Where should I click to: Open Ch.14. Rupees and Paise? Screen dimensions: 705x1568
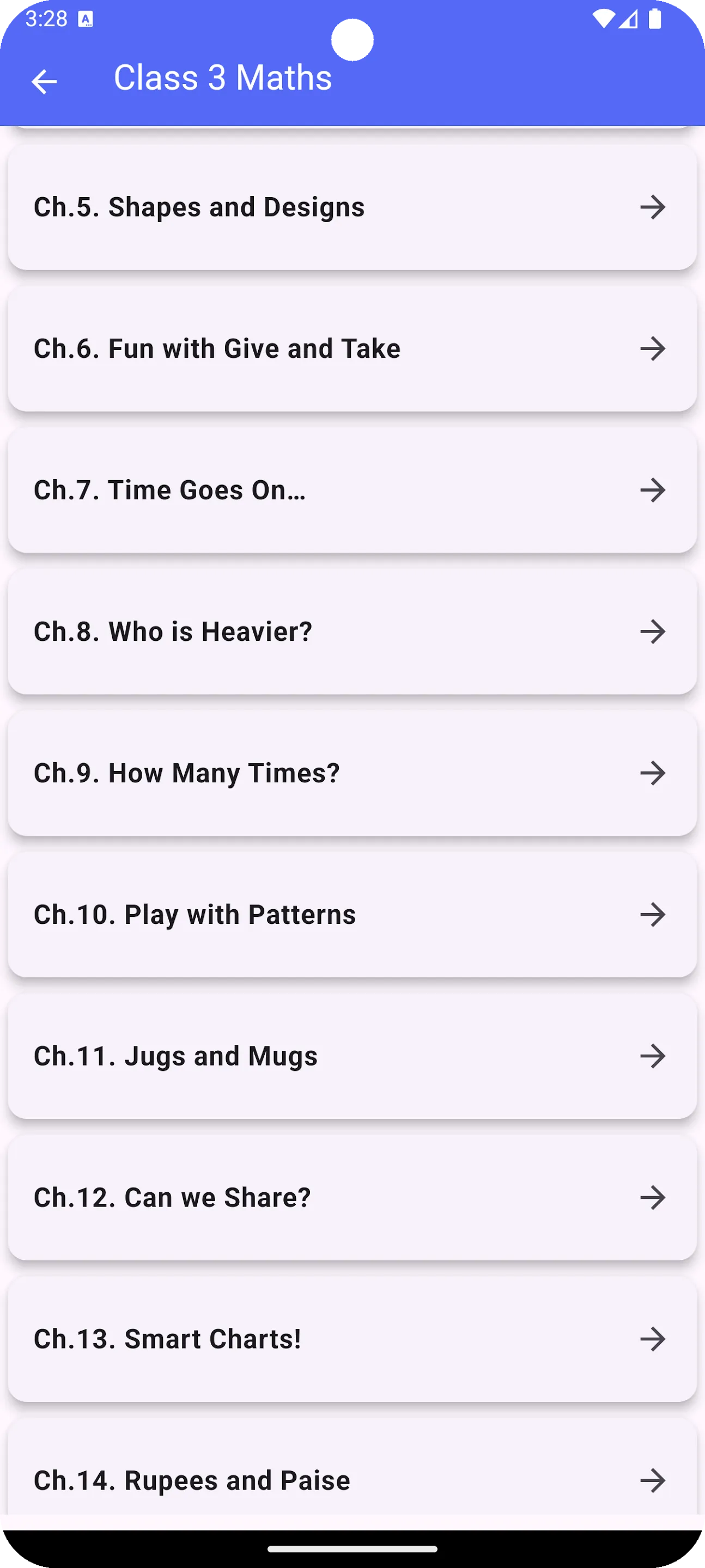tap(352, 1467)
